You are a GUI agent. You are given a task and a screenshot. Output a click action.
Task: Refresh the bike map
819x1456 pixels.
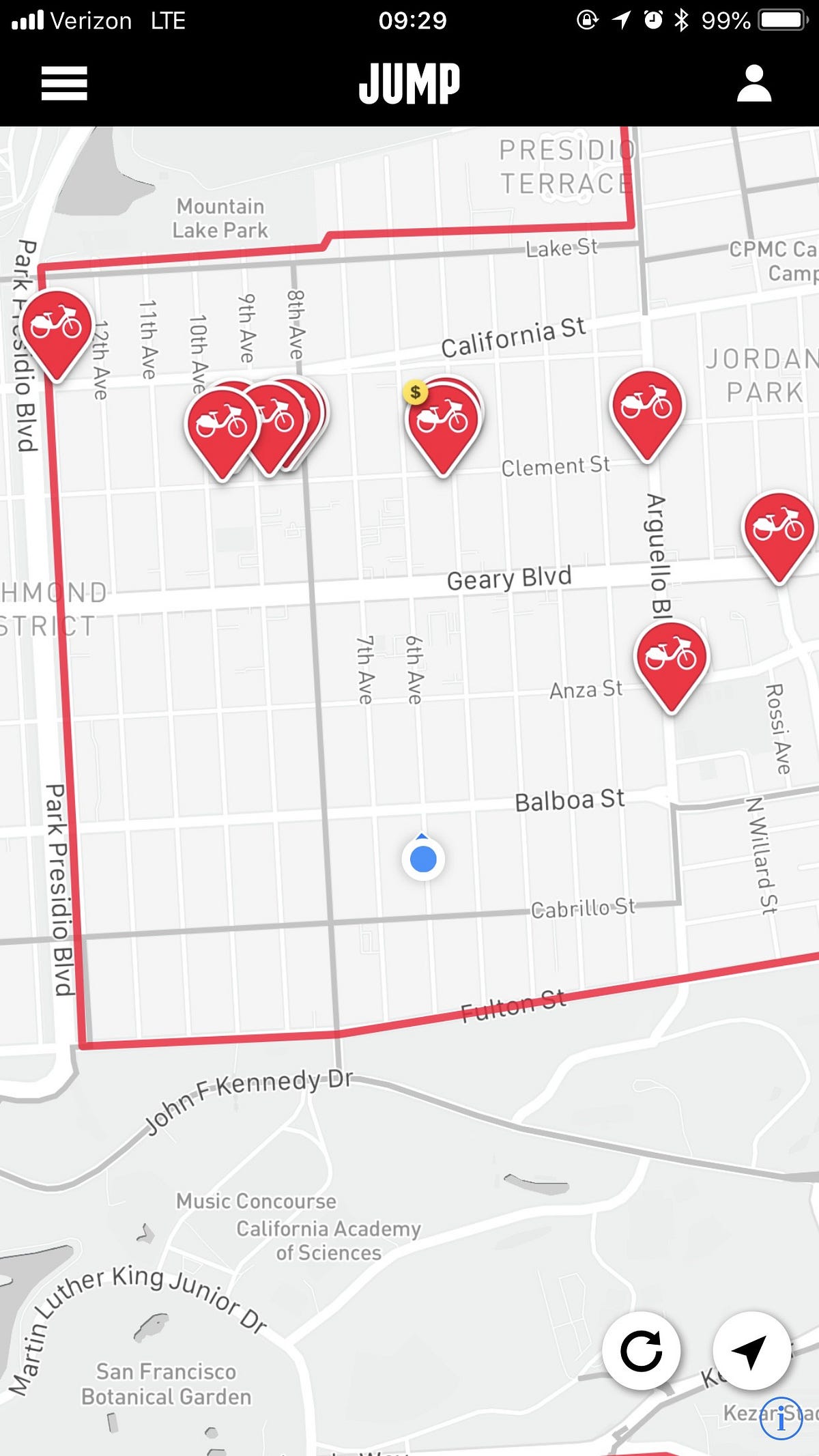pos(641,1350)
